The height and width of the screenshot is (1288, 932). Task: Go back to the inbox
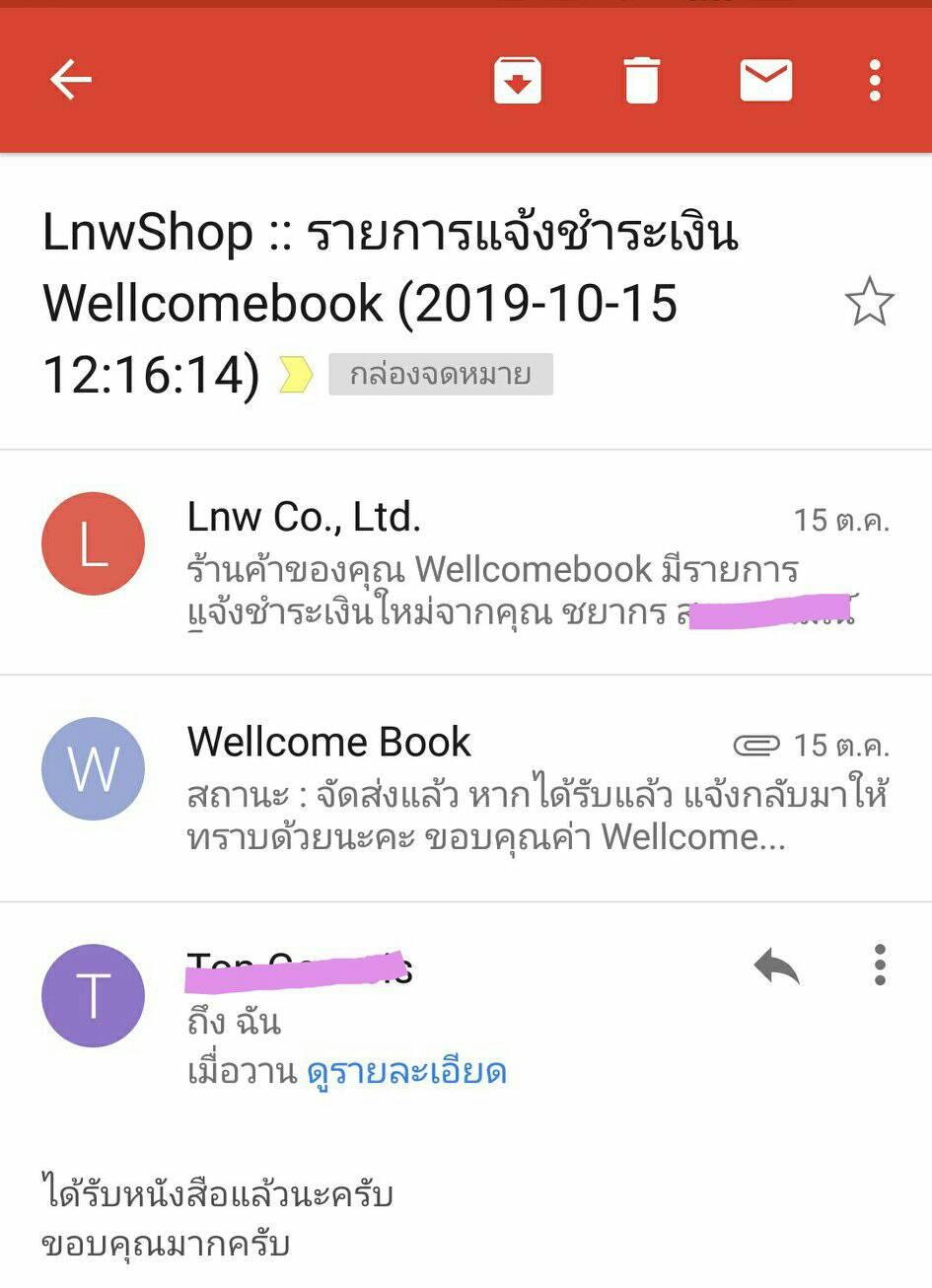coord(71,80)
